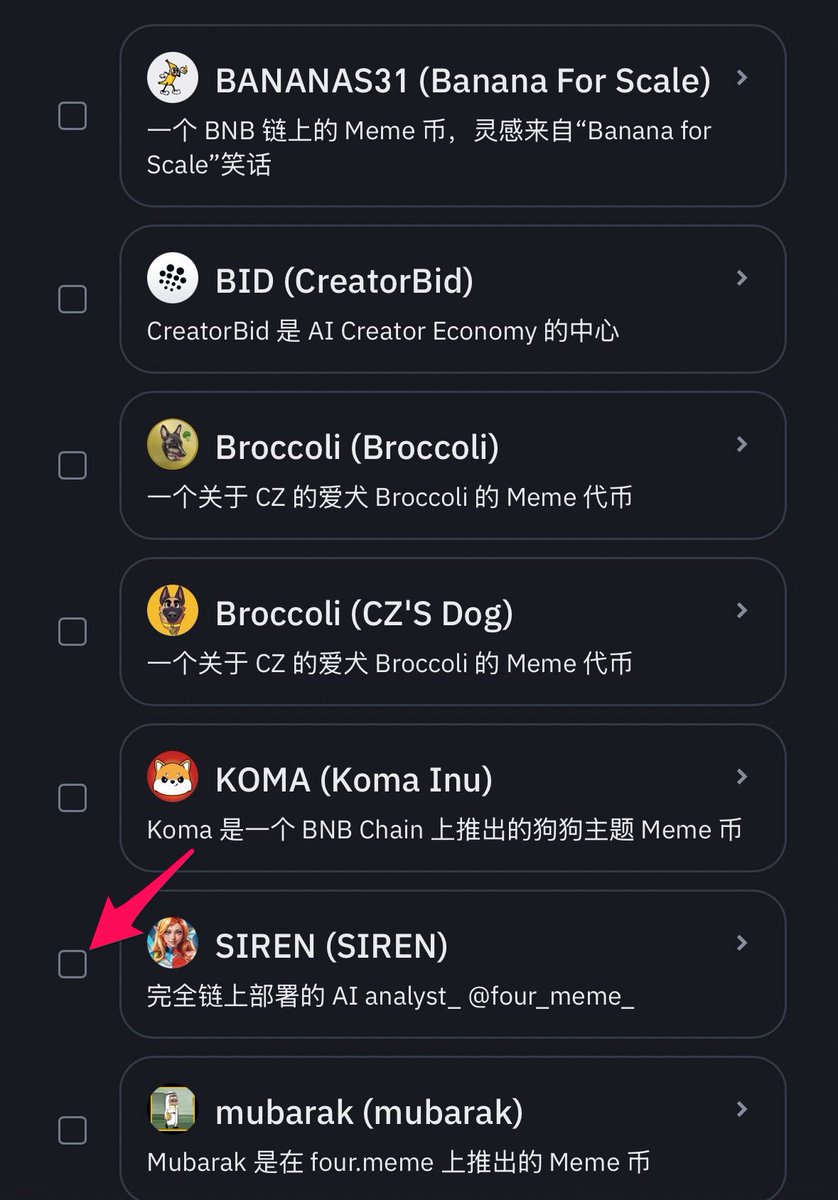Select the KOMA (Koma Inu) checkbox
838x1200 pixels.
72,798
